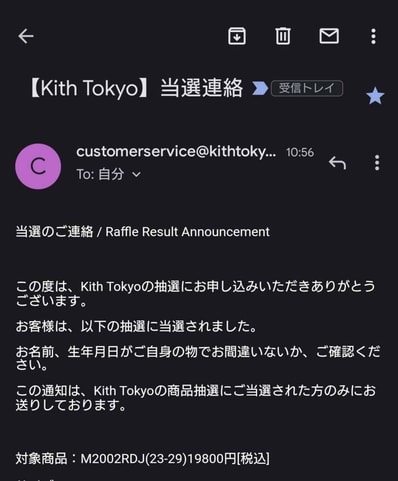This screenshot has height=481, width=398.
Task: Open message options beside the reply arrow
Action: [377, 163]
